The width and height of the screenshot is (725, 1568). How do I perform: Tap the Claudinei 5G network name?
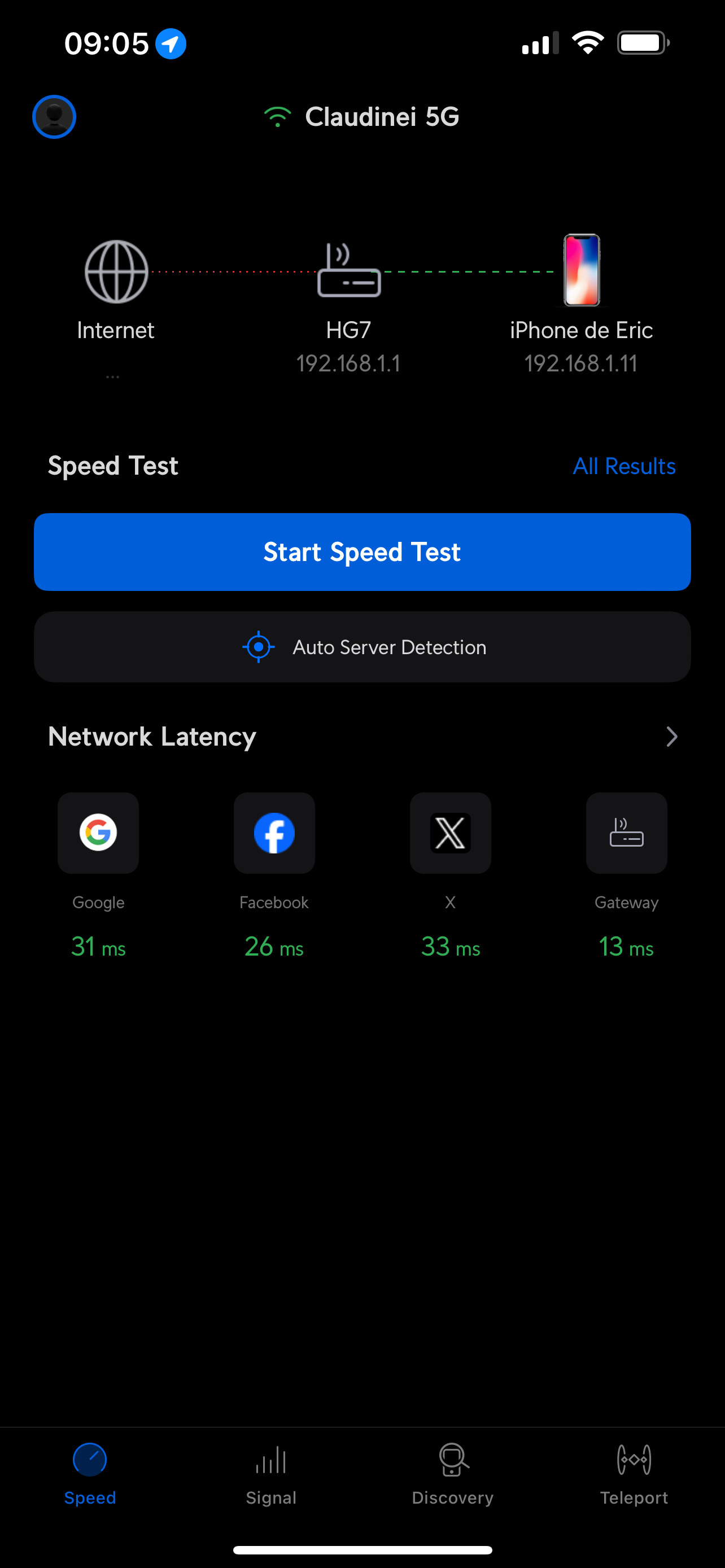point(381,116)
